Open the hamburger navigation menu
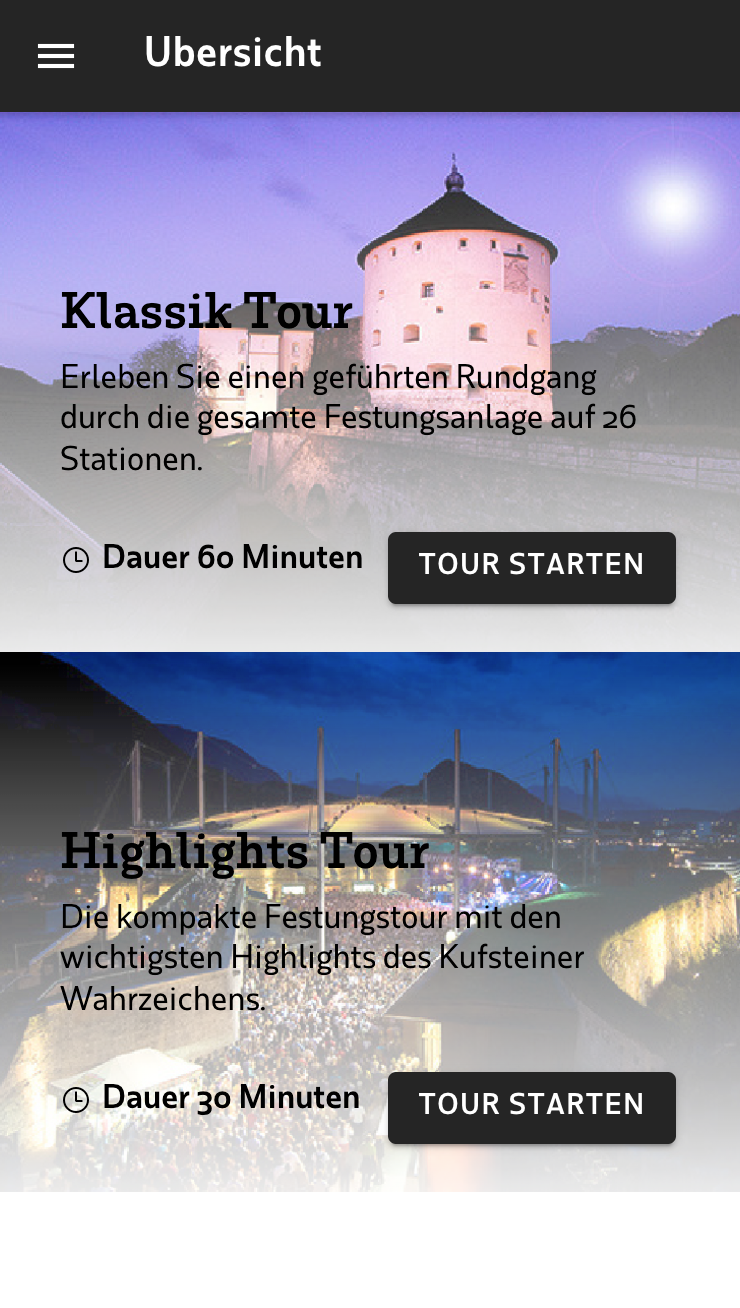Image resolution: width=740 pixels, height=1308 pixels. 56,57
